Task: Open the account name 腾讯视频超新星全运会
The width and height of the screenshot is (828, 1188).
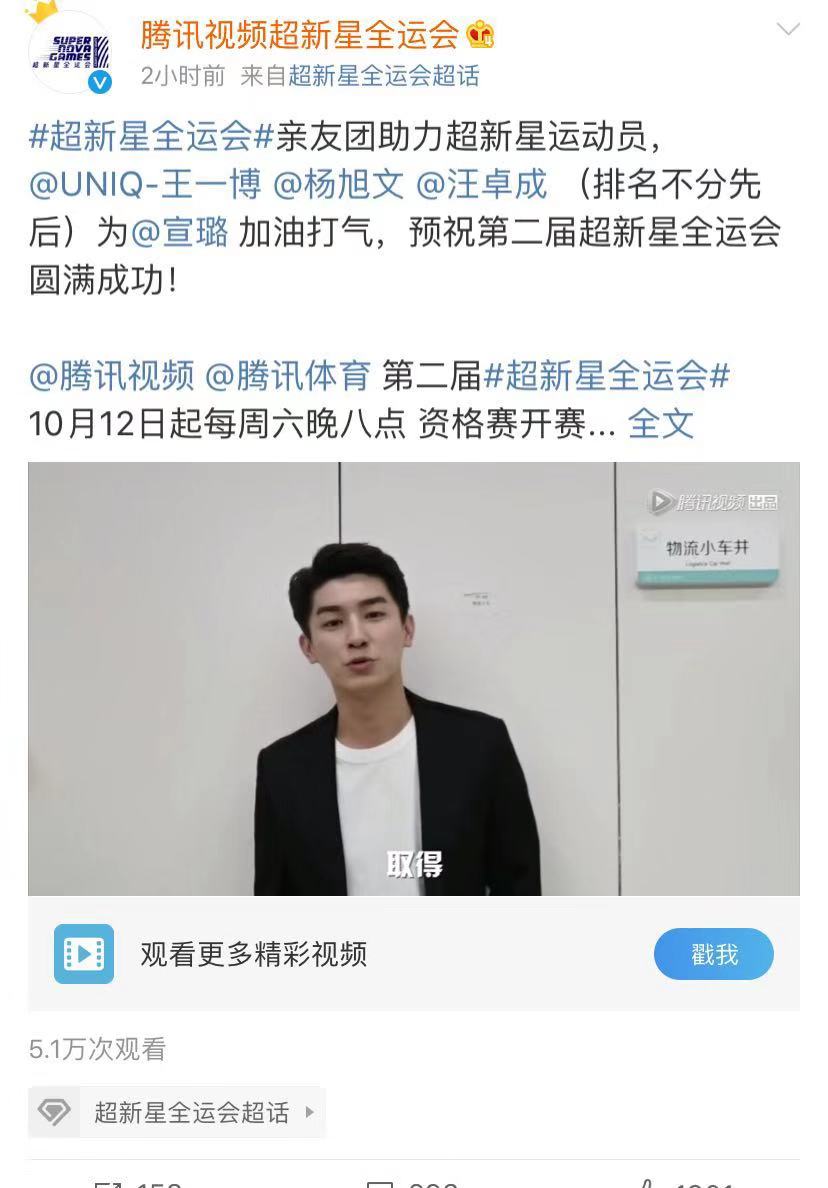Action: click(300, 35)
